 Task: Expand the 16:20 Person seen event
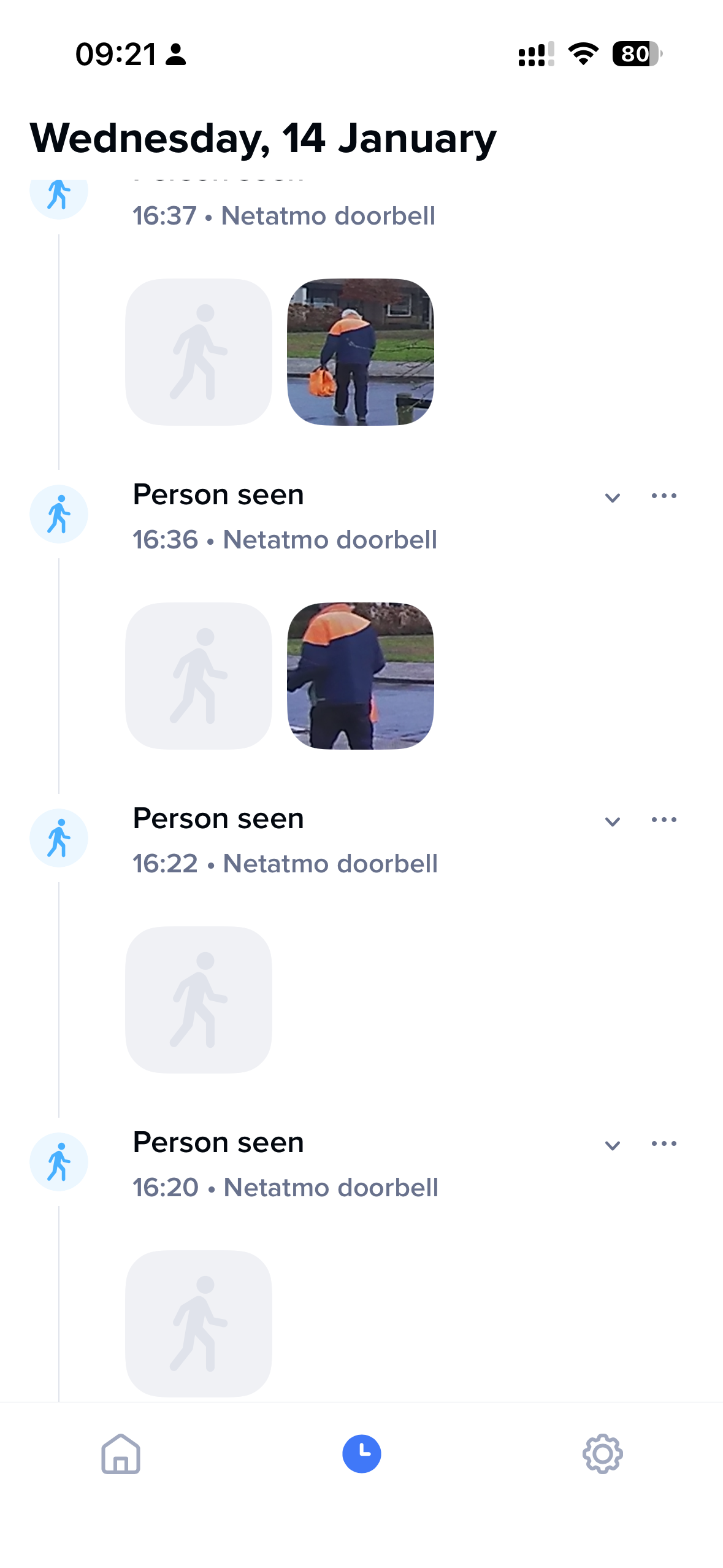[x=612, y=1145]
